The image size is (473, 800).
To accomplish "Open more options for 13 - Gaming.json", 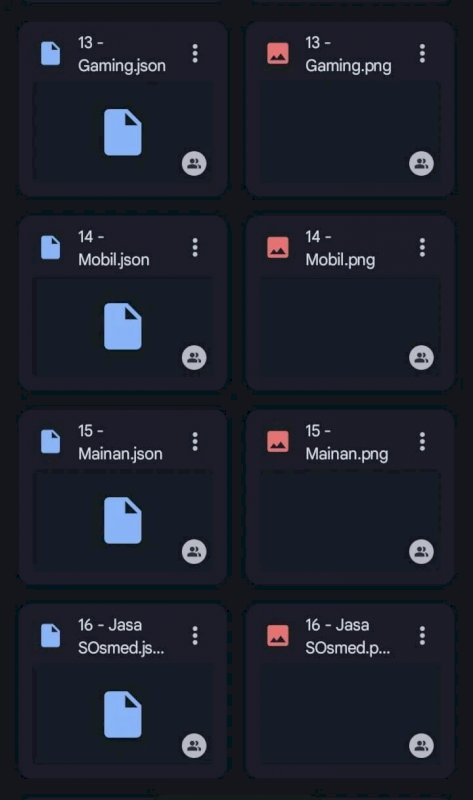I will (195, 54).
